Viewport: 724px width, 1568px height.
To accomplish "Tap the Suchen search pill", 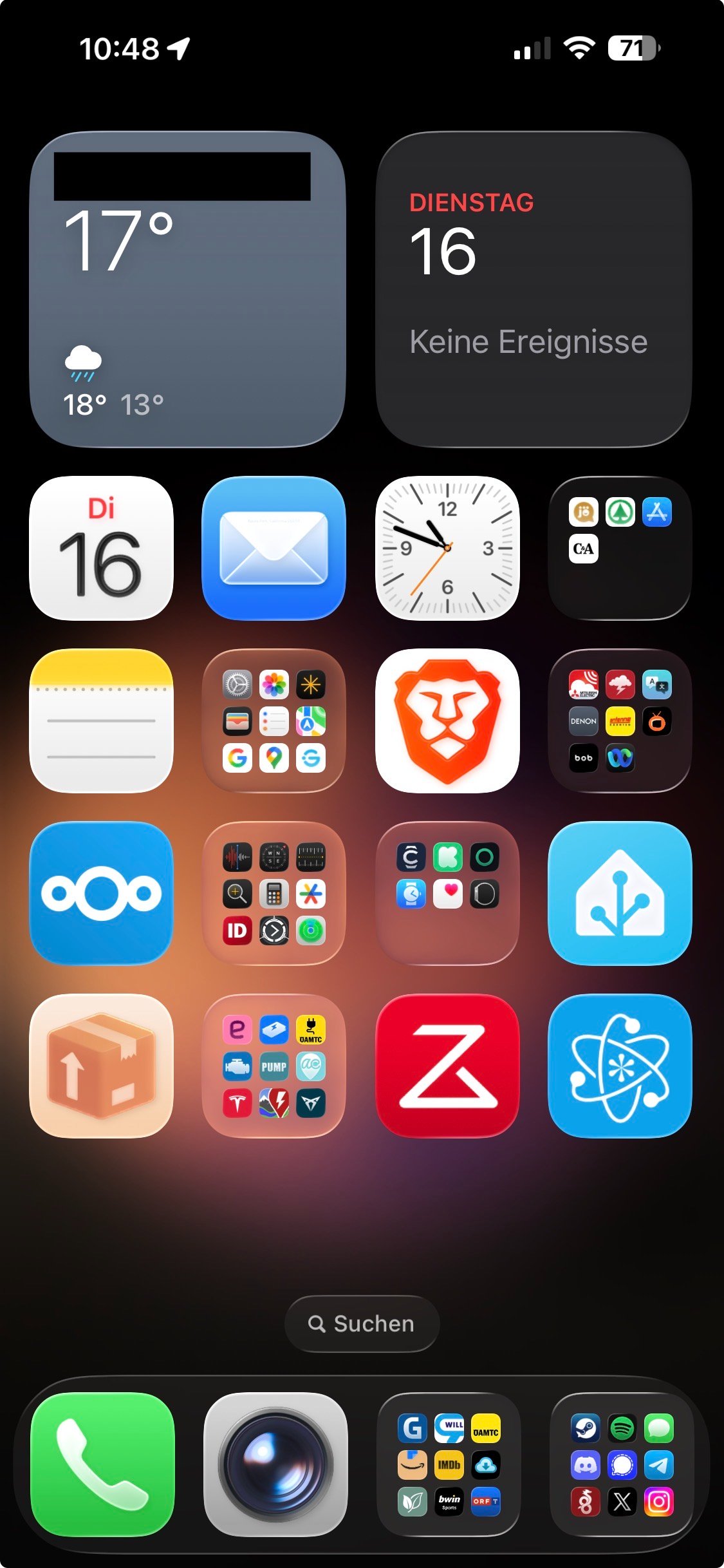I will (362, 1324).
